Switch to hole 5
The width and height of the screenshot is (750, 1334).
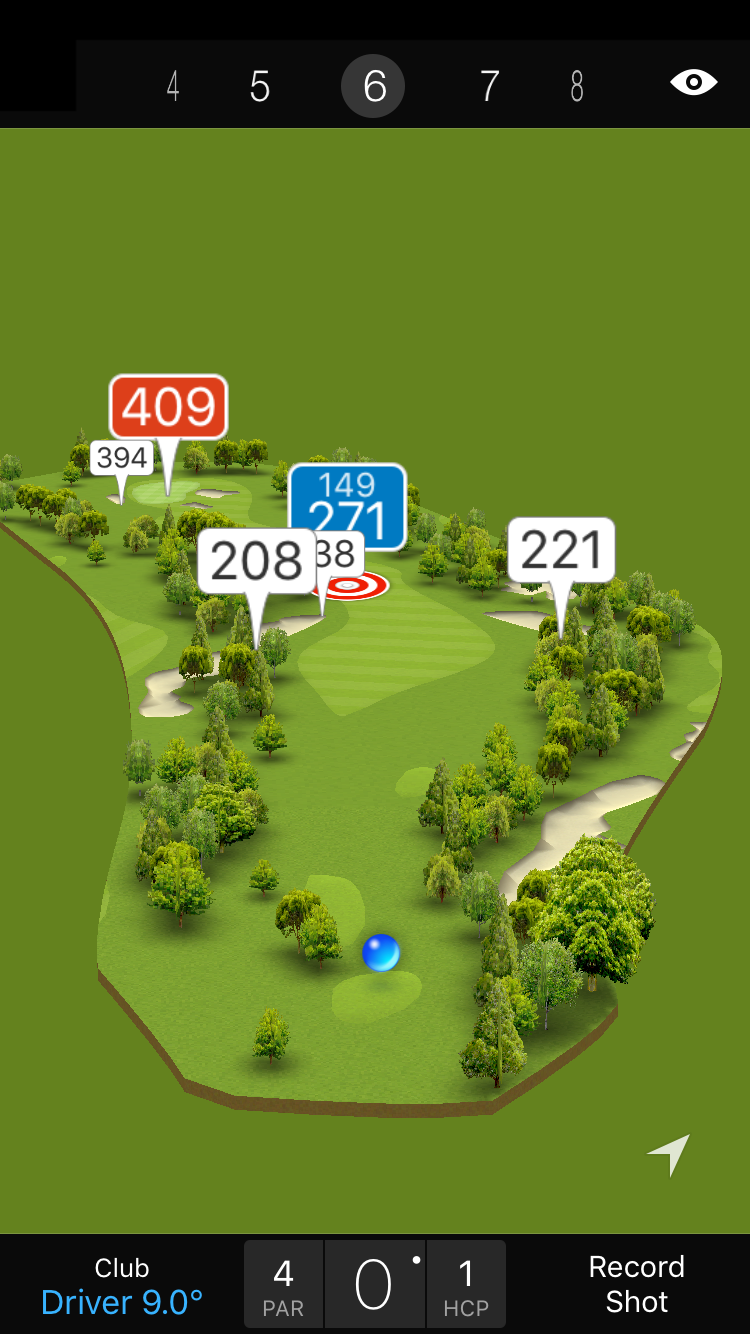tap(260, 87)
